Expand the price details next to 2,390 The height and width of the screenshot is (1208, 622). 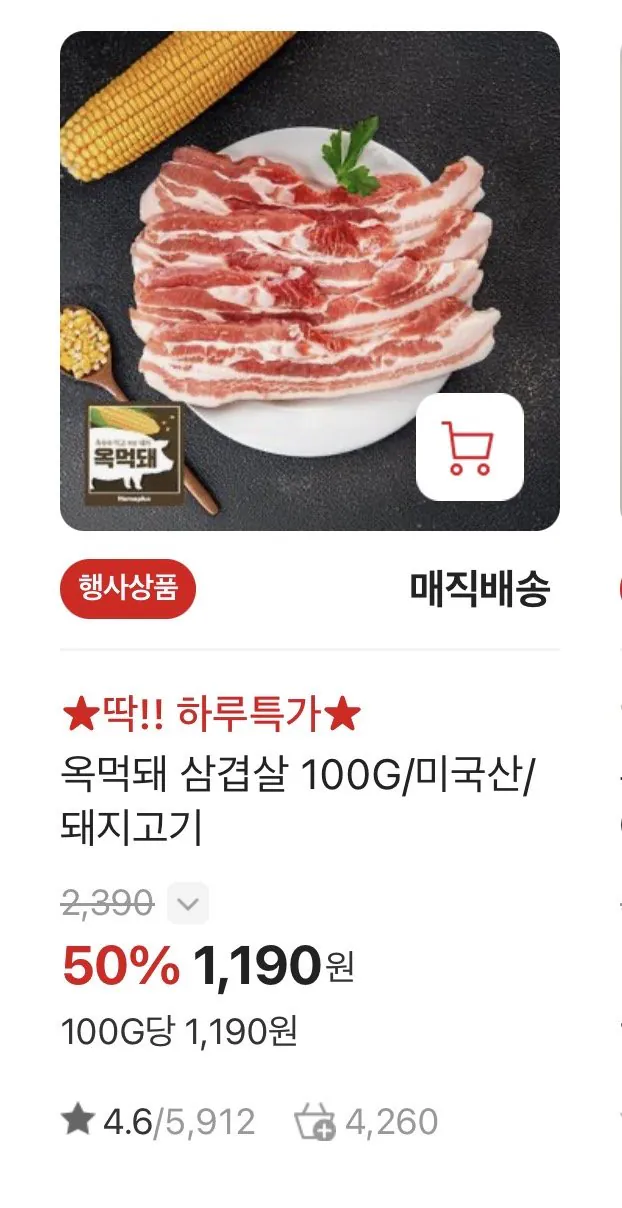pos(187,904)
